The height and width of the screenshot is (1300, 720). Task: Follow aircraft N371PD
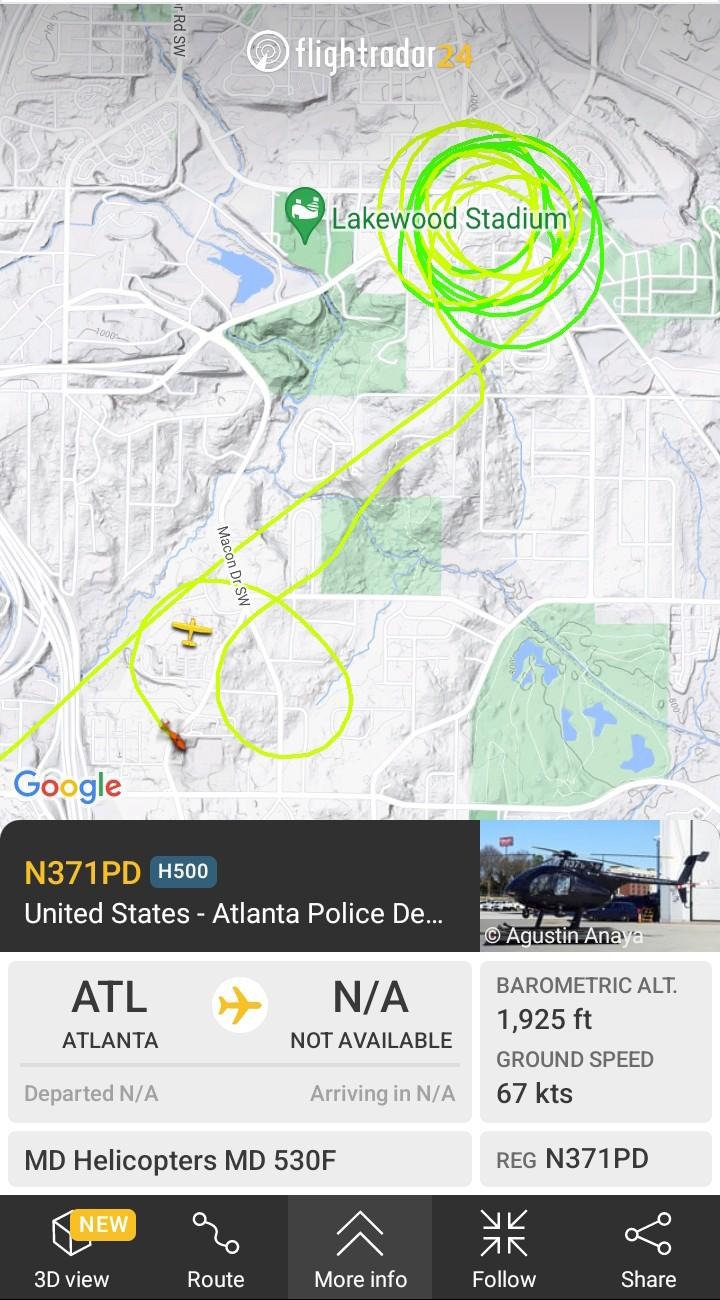504,1247
